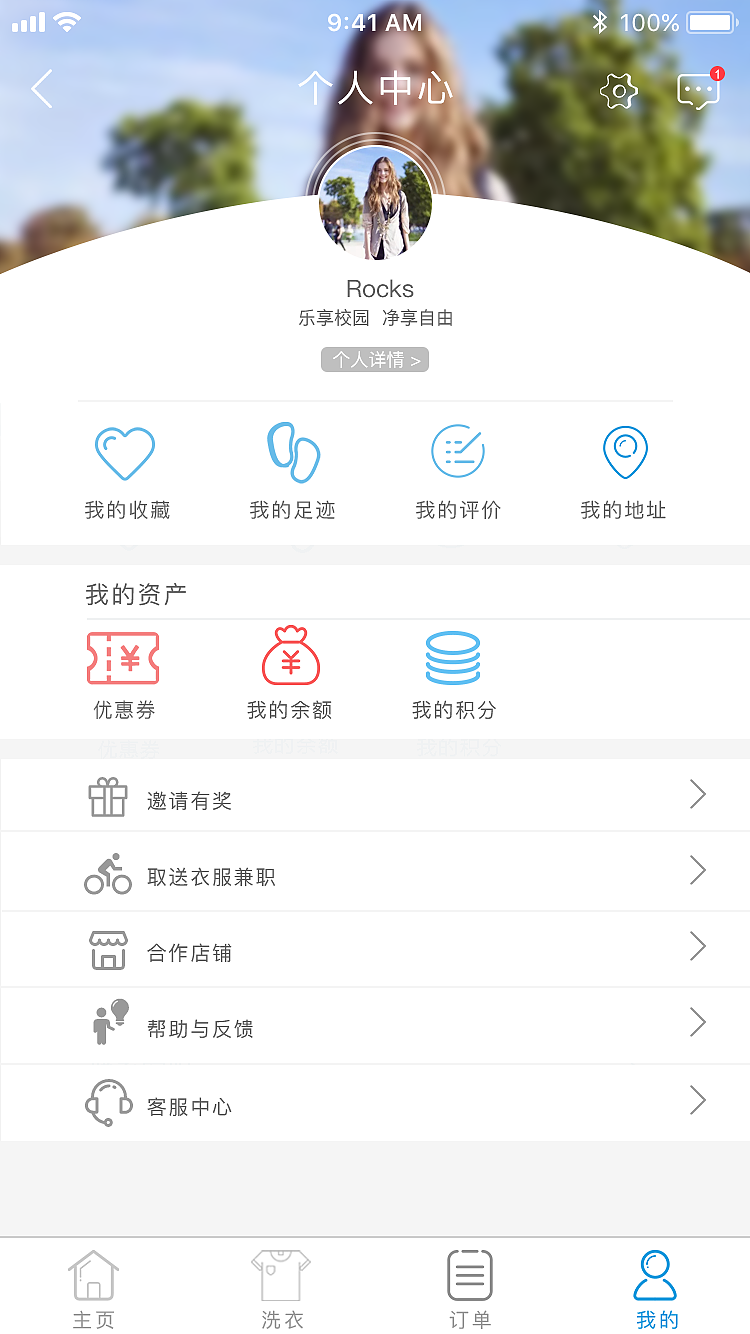Open the settings gear icon
Viewport: 750px width, 1334px height.
point(618,91)
